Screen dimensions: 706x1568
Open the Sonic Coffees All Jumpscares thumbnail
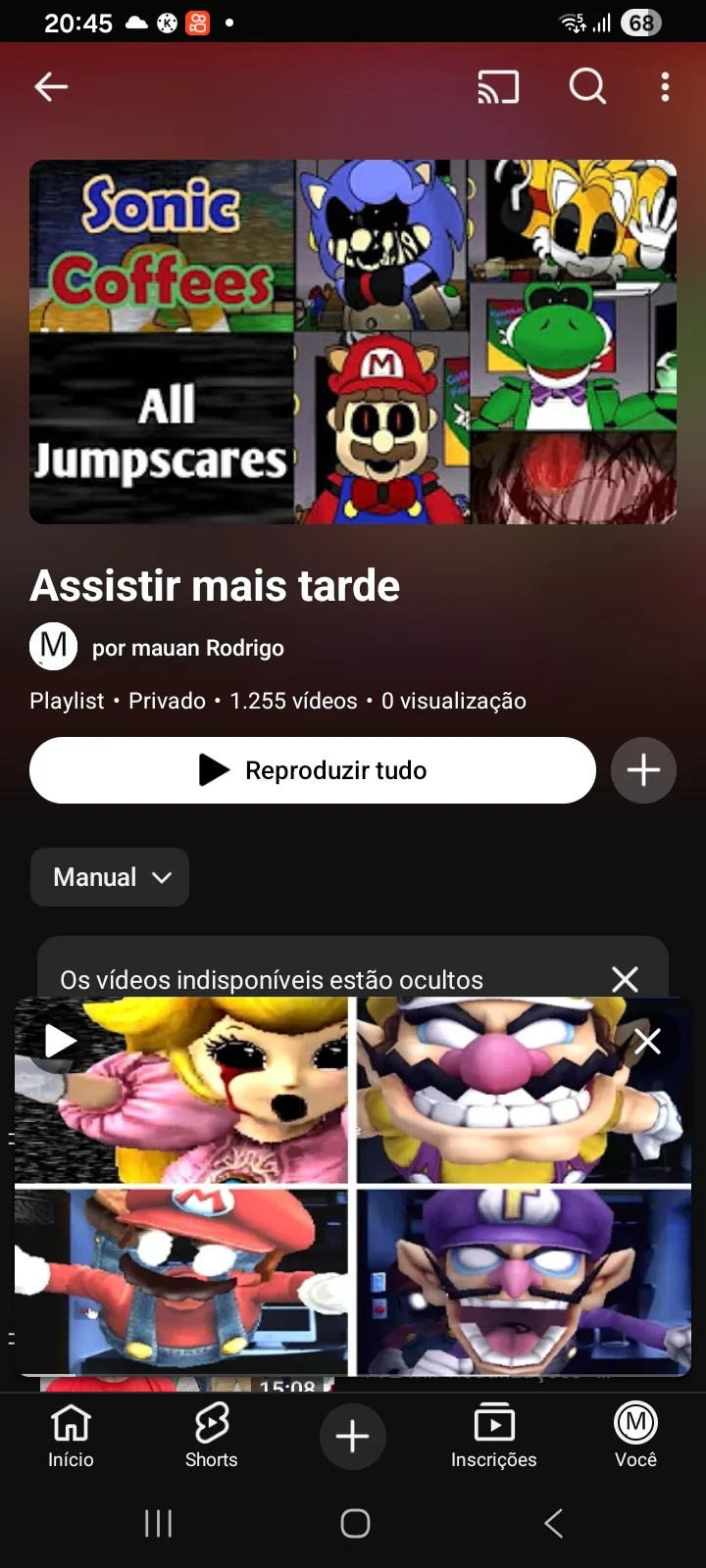pyautogui.click(x=353, y=342)
